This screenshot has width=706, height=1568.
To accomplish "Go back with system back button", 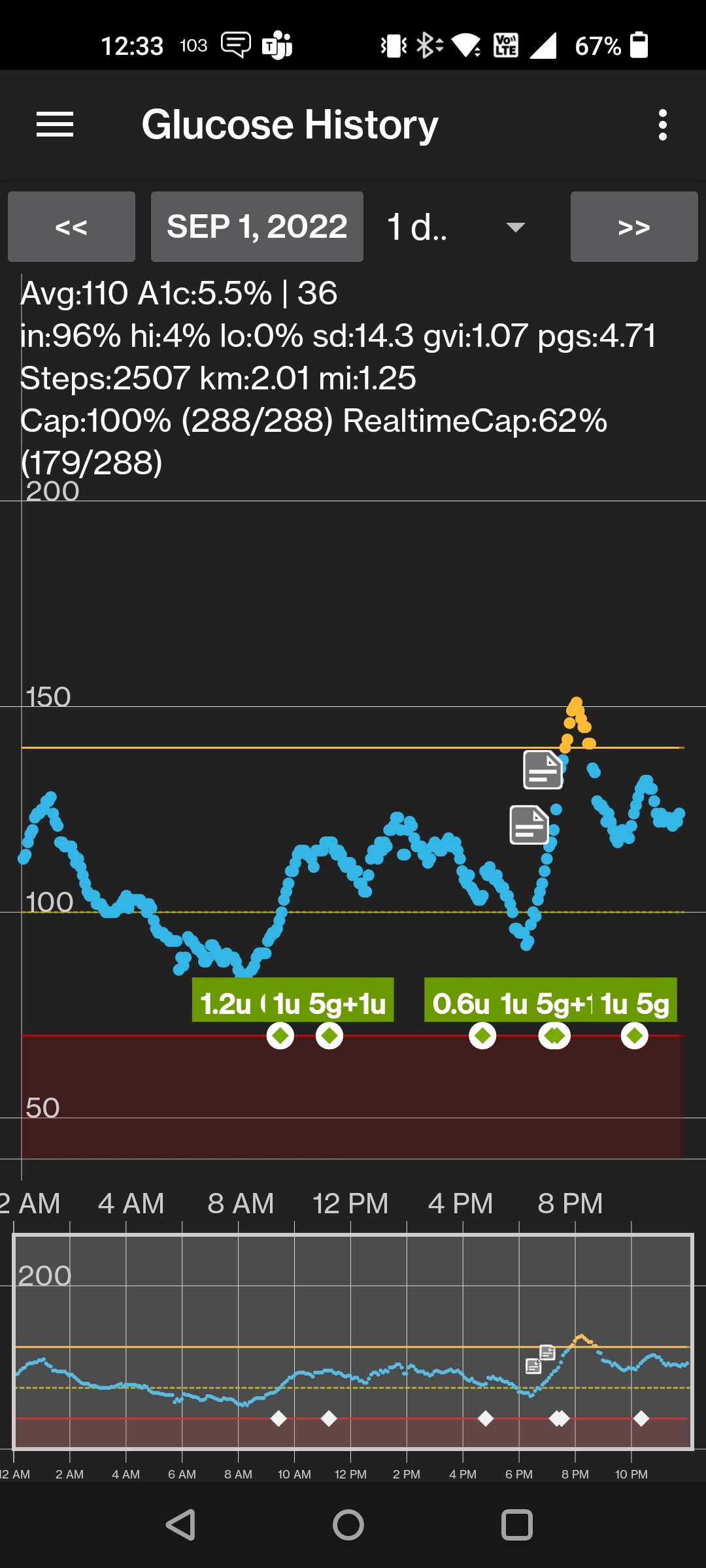I will pos(180,1525).
